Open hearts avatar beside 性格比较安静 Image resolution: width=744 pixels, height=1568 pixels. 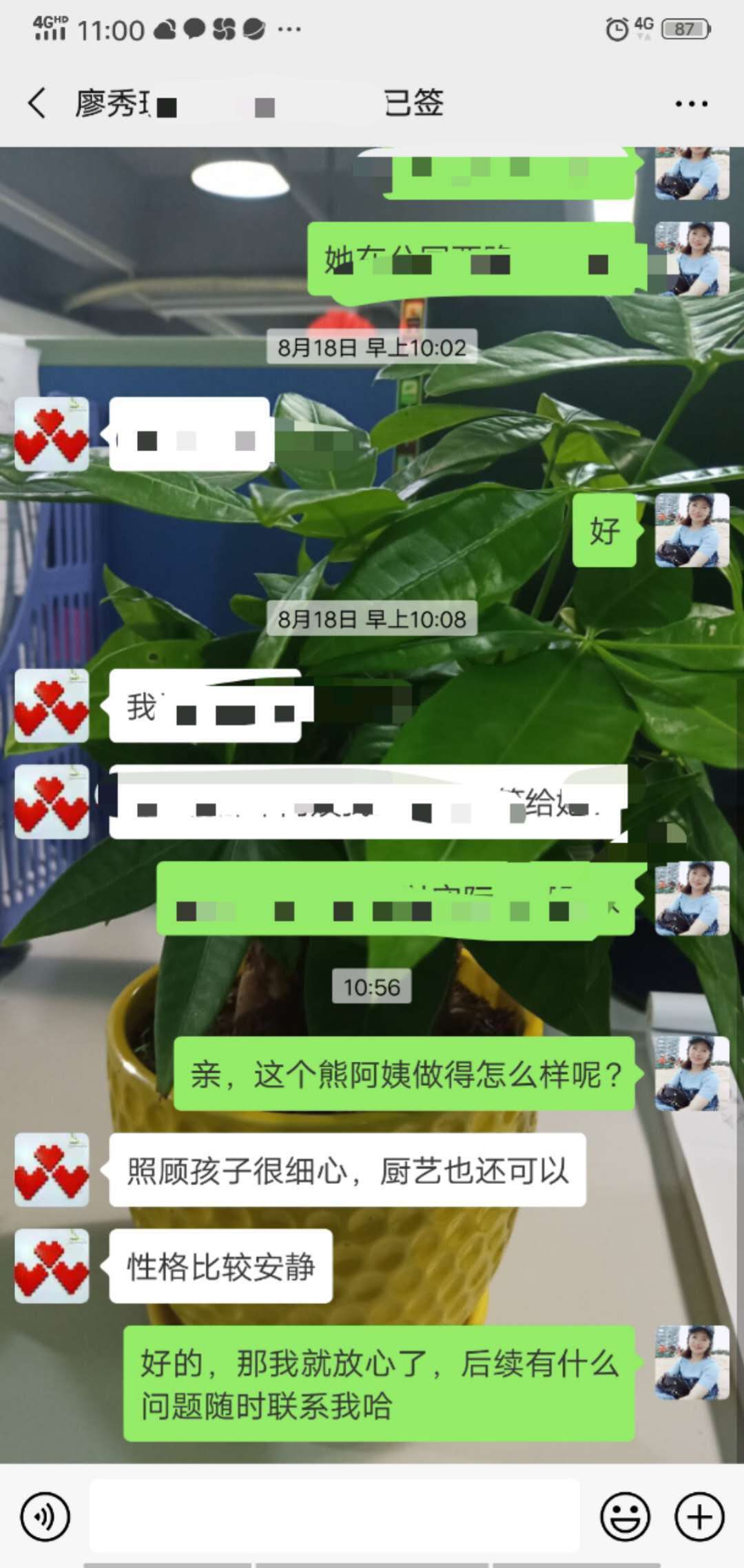click(52, 1266)
